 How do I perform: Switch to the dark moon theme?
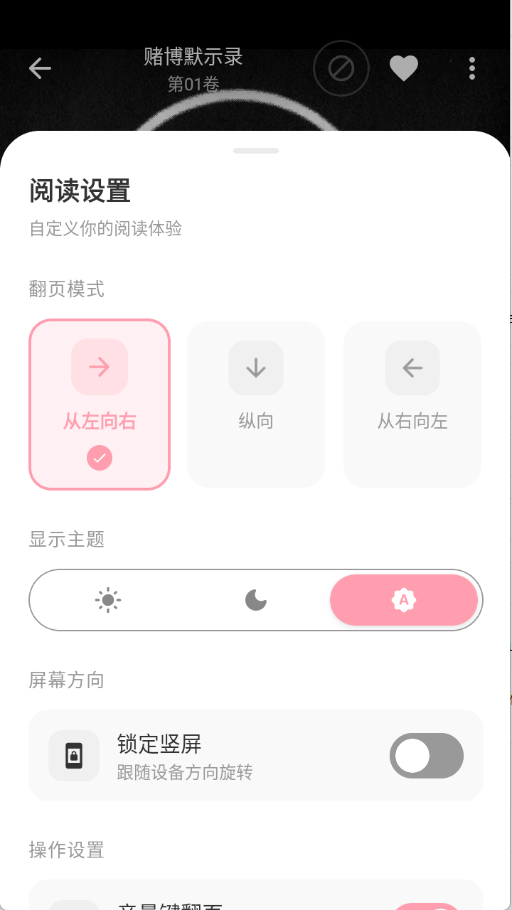coord(256,600)
